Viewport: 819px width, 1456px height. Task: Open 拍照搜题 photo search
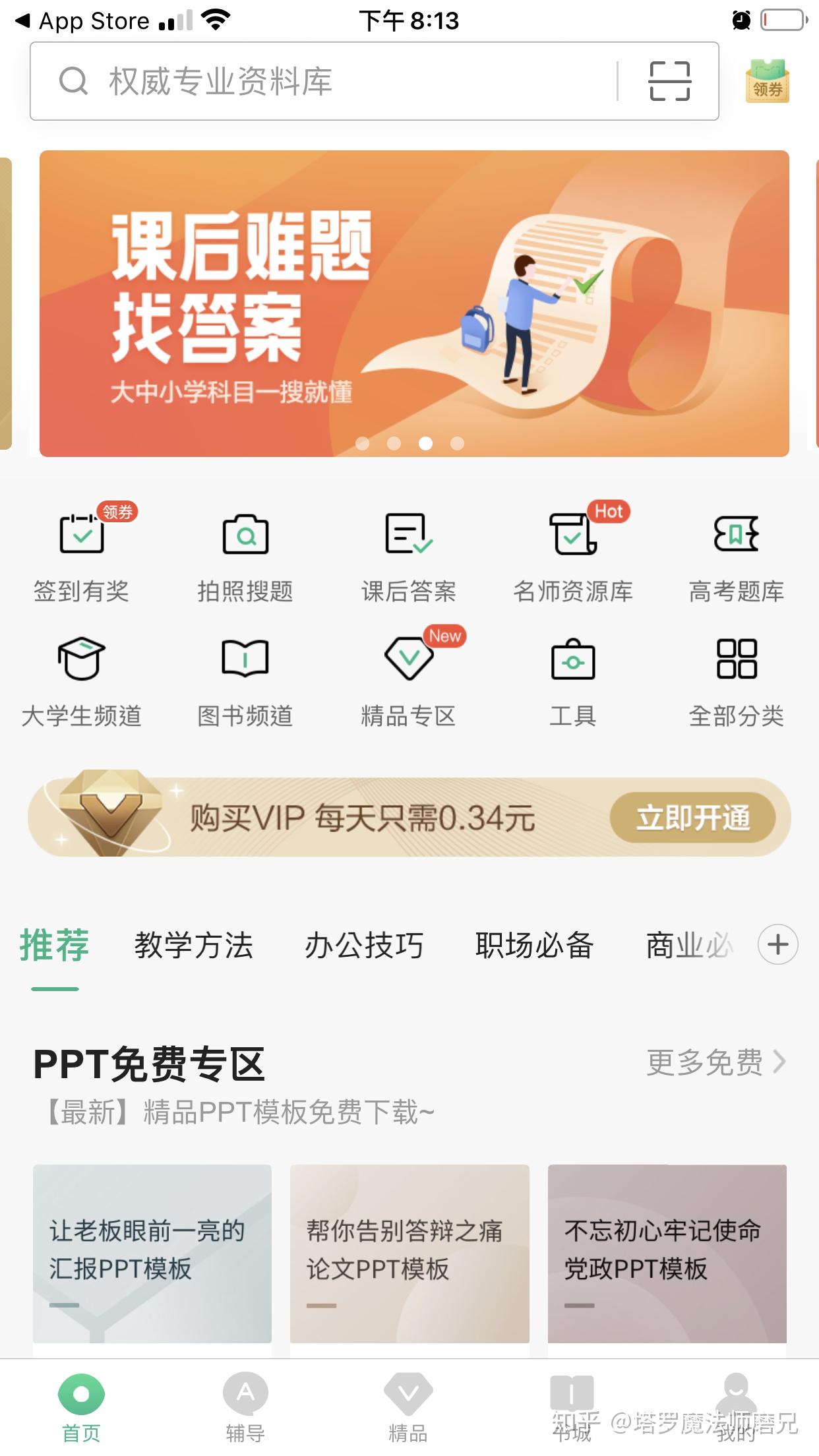click(x=245, y=555)
